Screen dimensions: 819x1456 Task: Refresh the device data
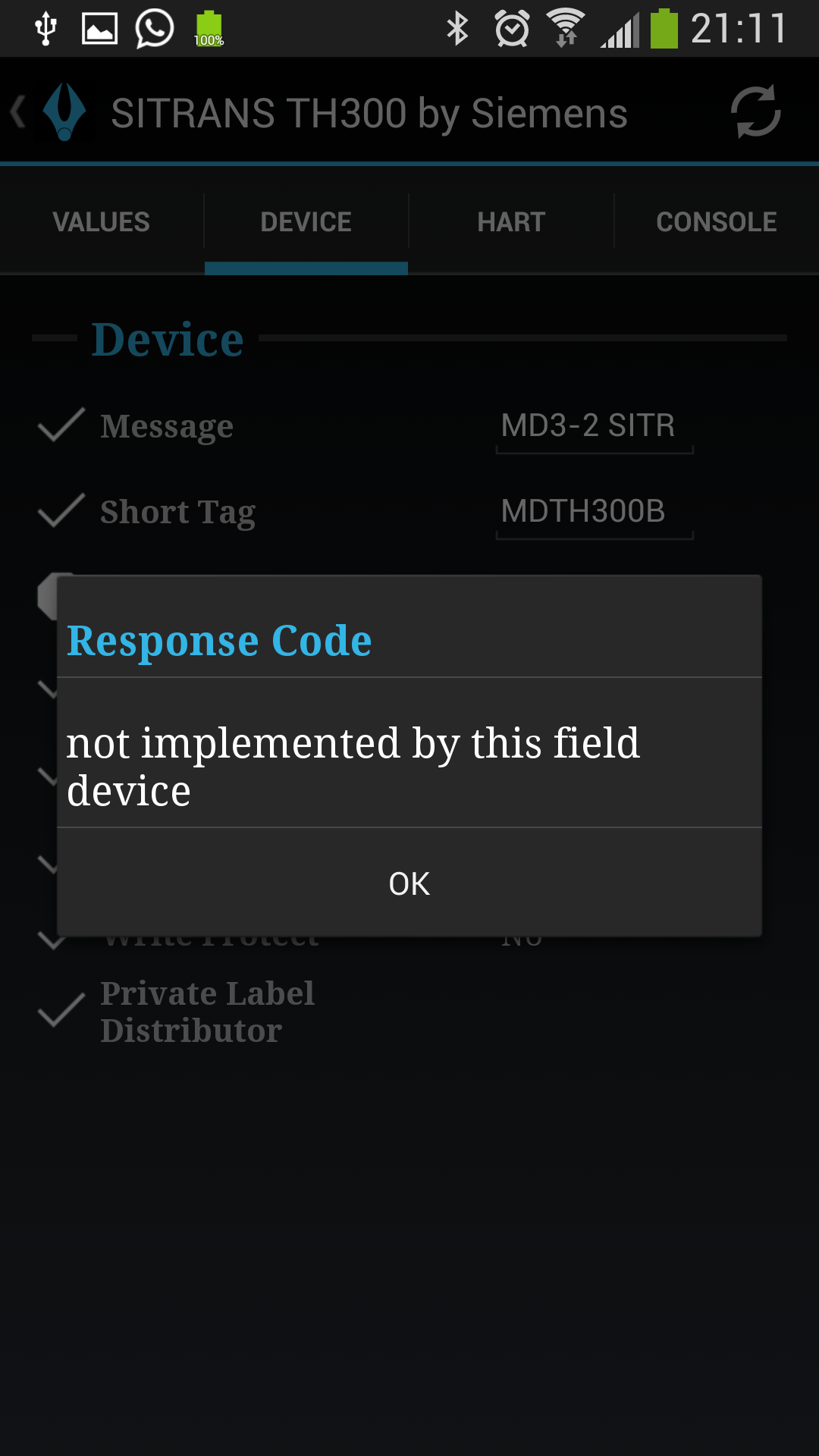click(755, 112)
